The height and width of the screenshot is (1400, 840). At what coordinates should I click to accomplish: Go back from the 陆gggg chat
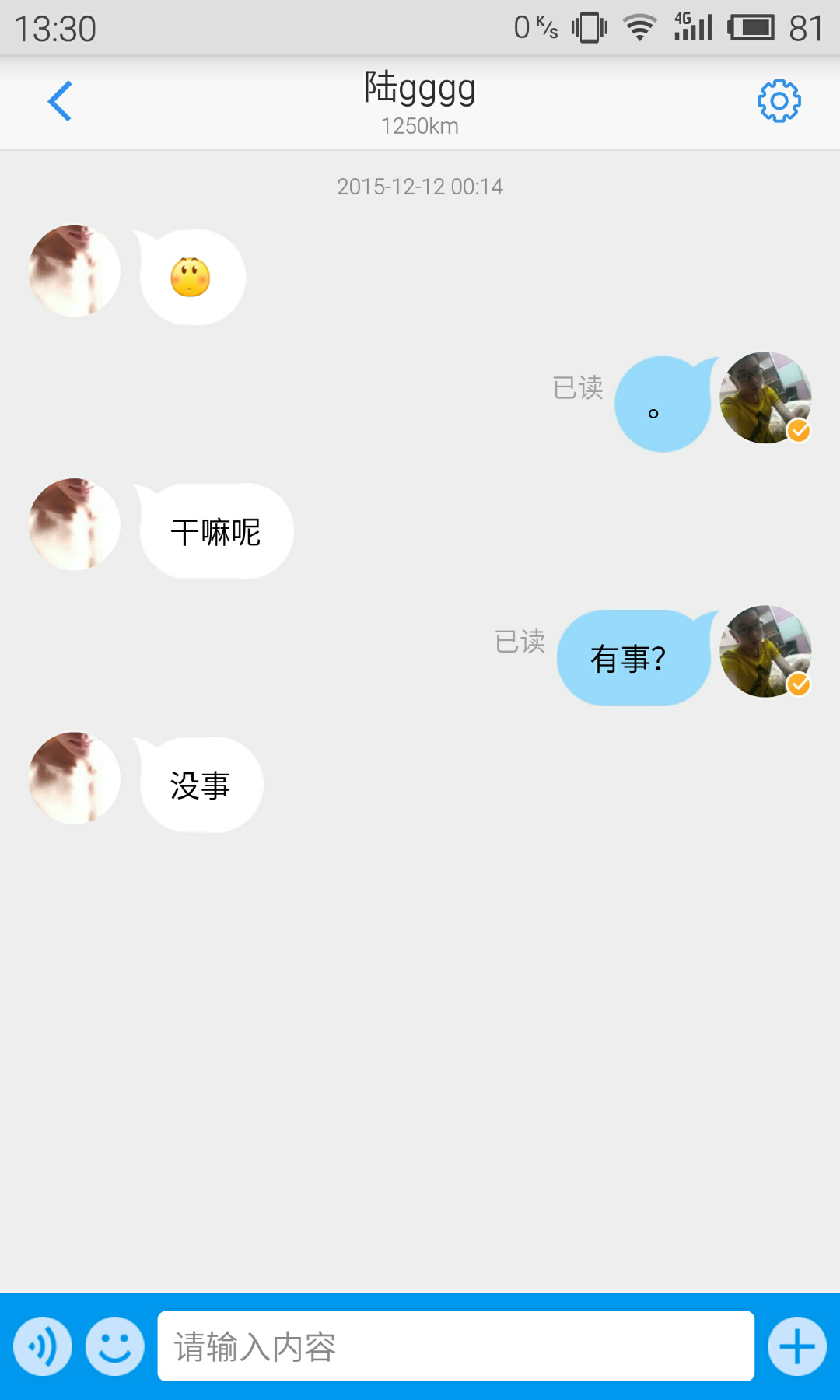[60, 101]
